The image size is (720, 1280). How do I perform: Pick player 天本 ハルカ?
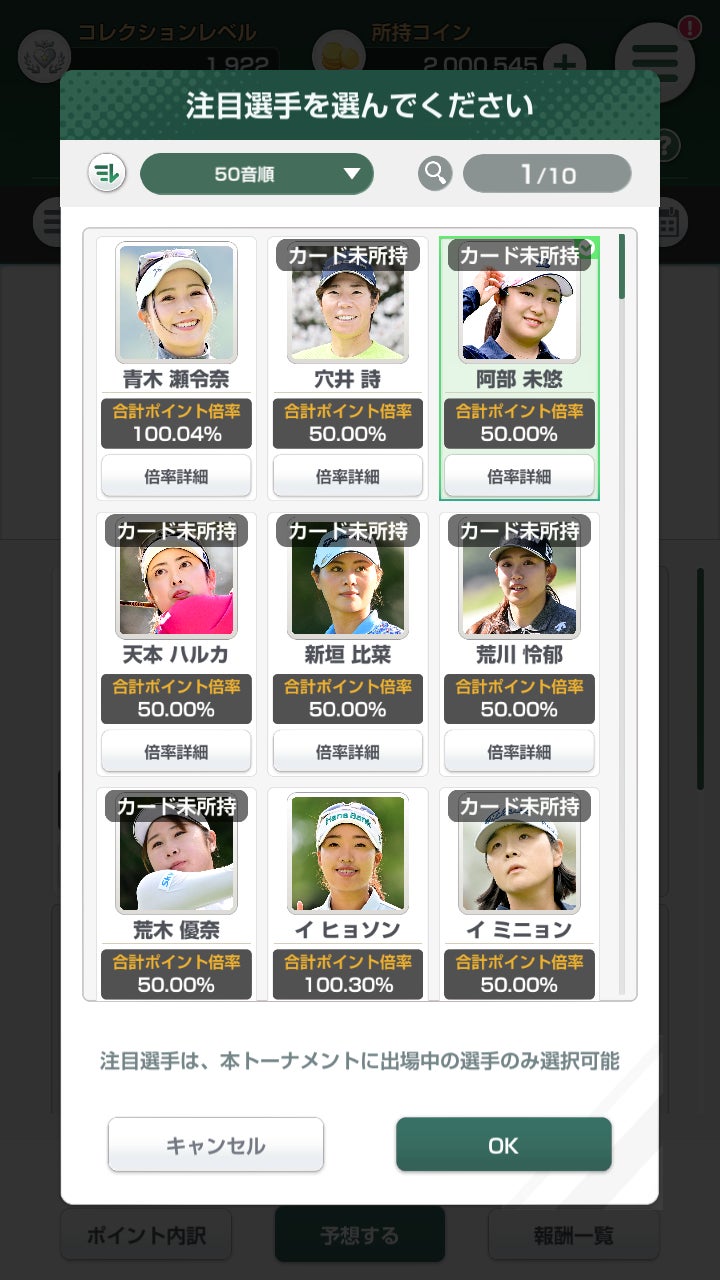pos(176,580)
